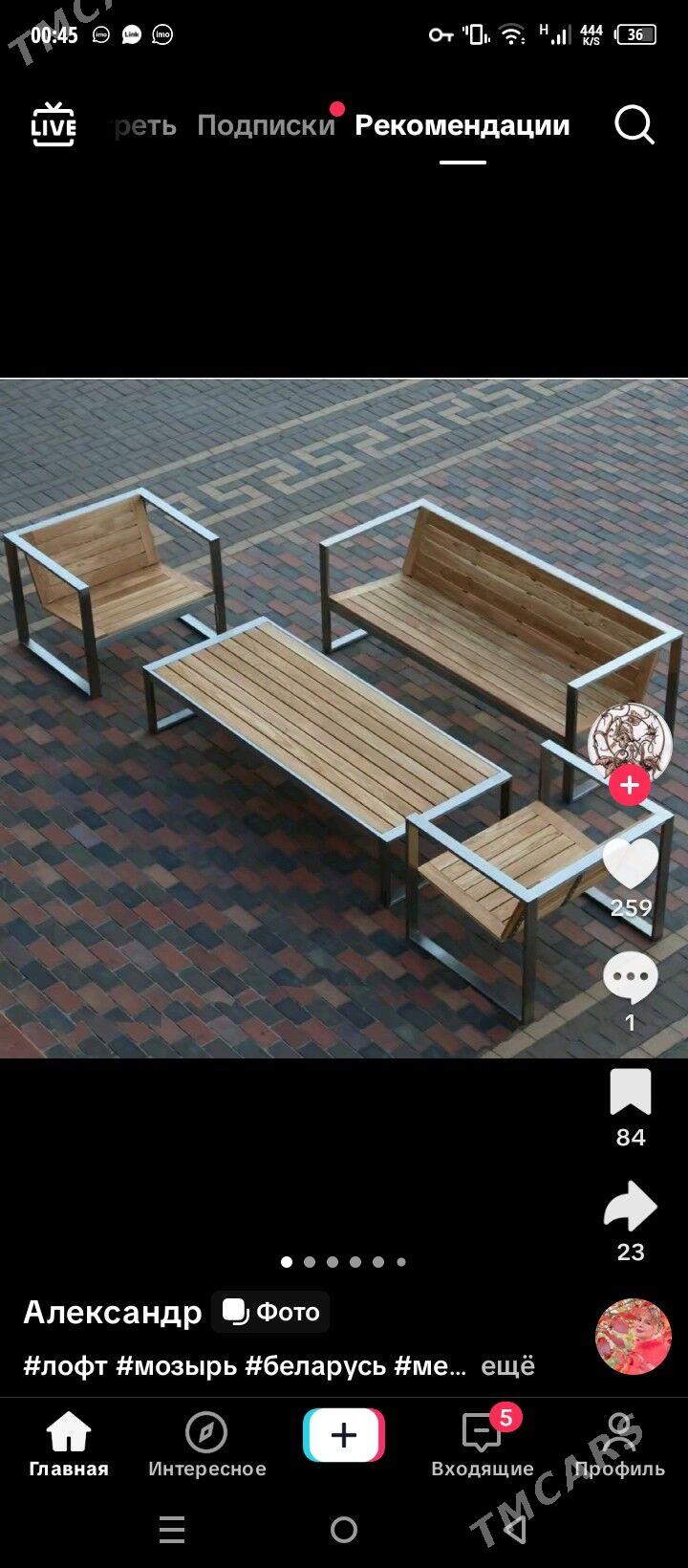
Task: Open Входящие inbox tab
Action: coord(483,1444)
